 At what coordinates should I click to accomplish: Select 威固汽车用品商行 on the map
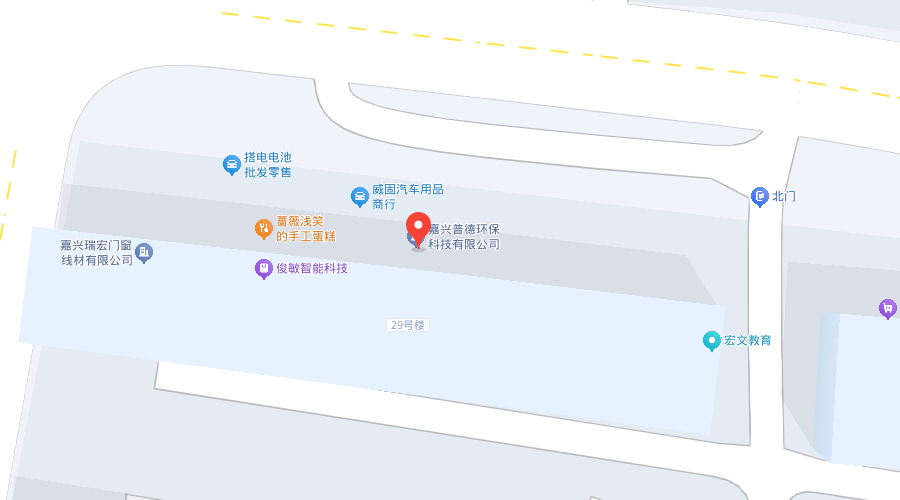(360, 196)
